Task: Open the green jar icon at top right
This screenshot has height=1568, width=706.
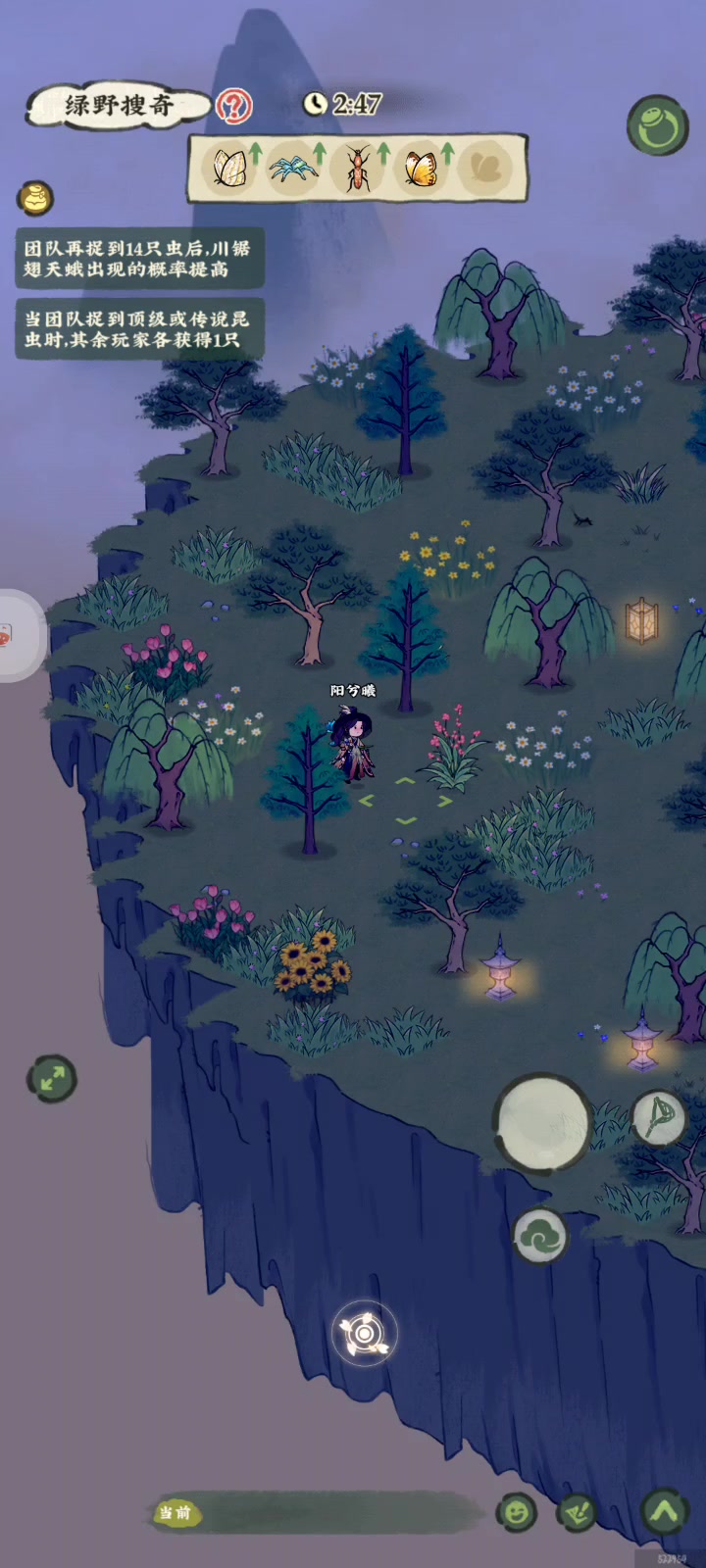Action: tap(656, 125)
